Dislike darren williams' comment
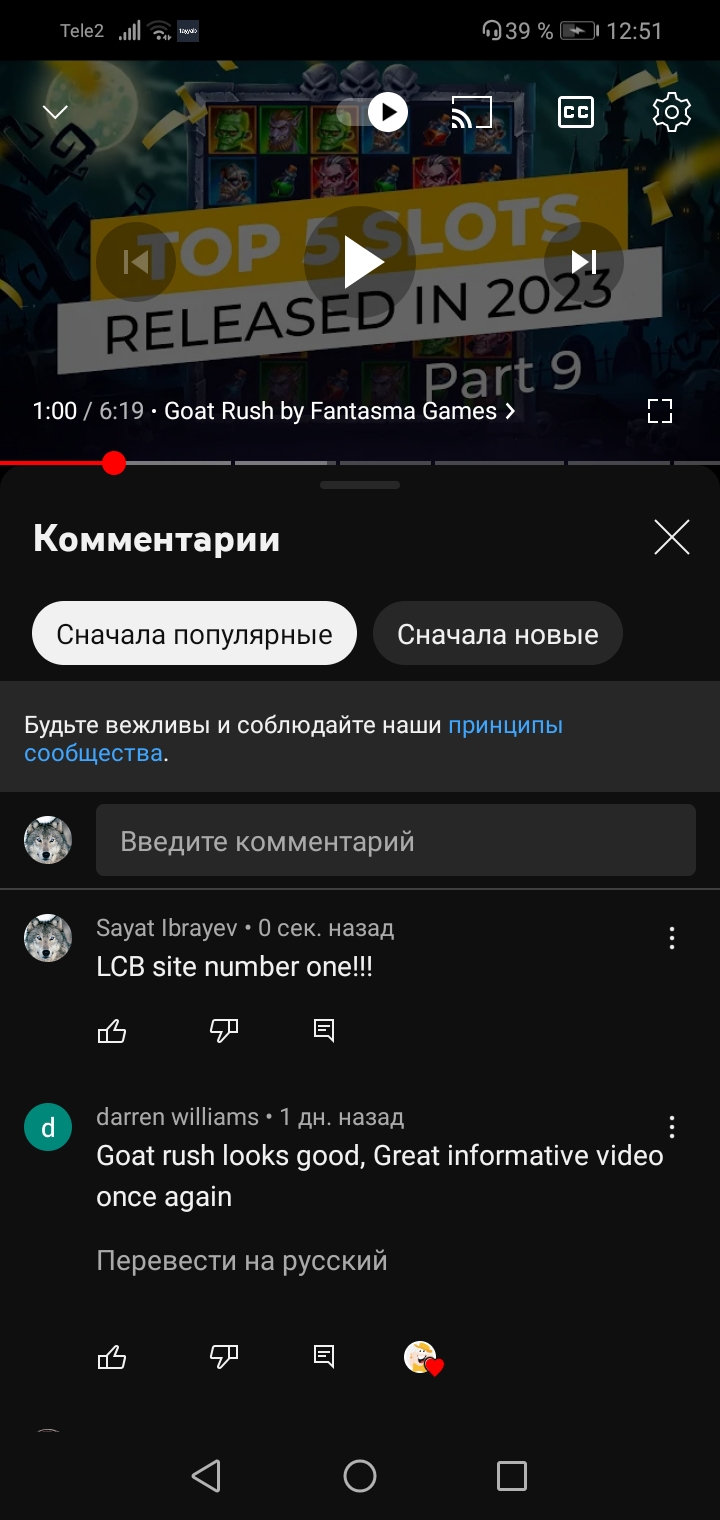This screenshot has height=1520, width=720. click(224, 1357)
